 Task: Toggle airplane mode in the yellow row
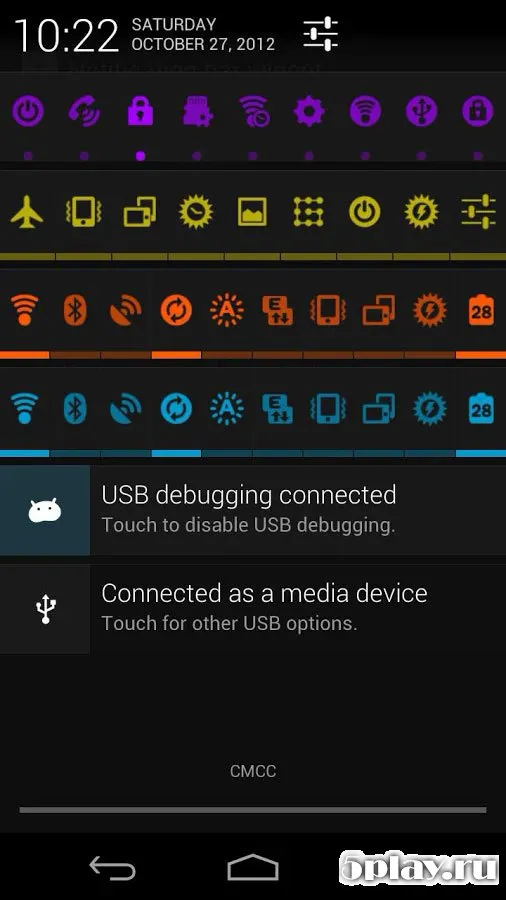(27, 212)
